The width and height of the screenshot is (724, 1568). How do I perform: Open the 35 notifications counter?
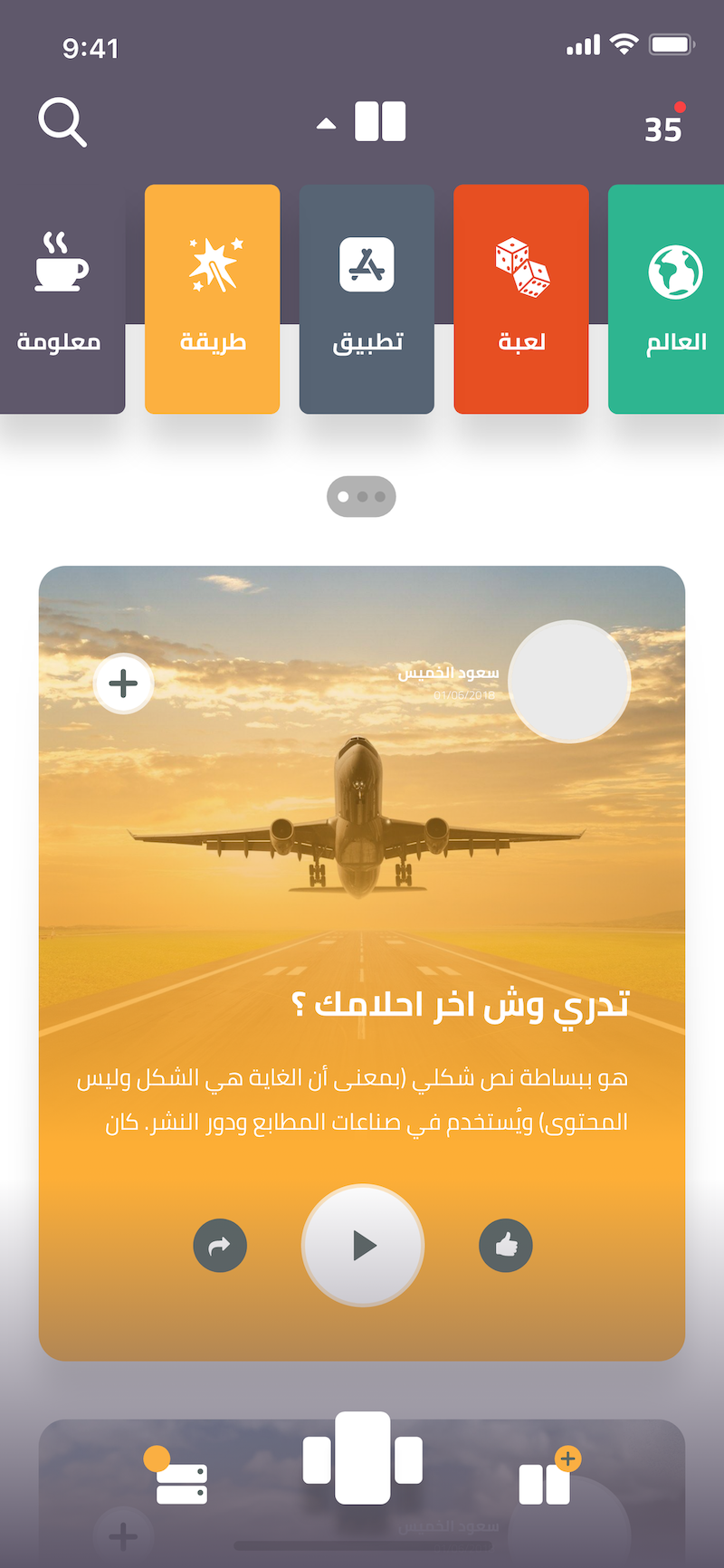click(663, 129)
